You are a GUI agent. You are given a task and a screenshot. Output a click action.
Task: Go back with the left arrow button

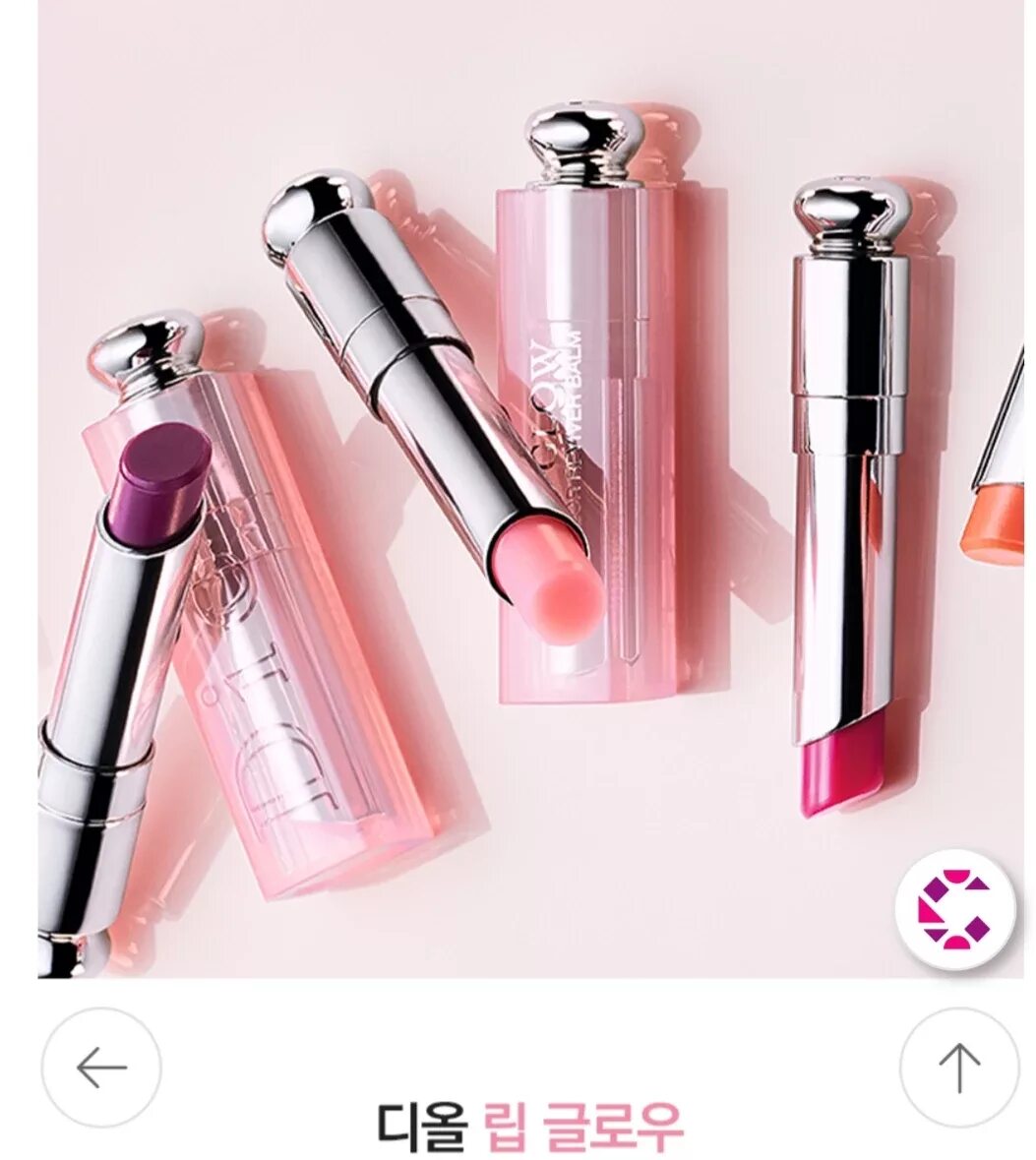pos(101,1068)
